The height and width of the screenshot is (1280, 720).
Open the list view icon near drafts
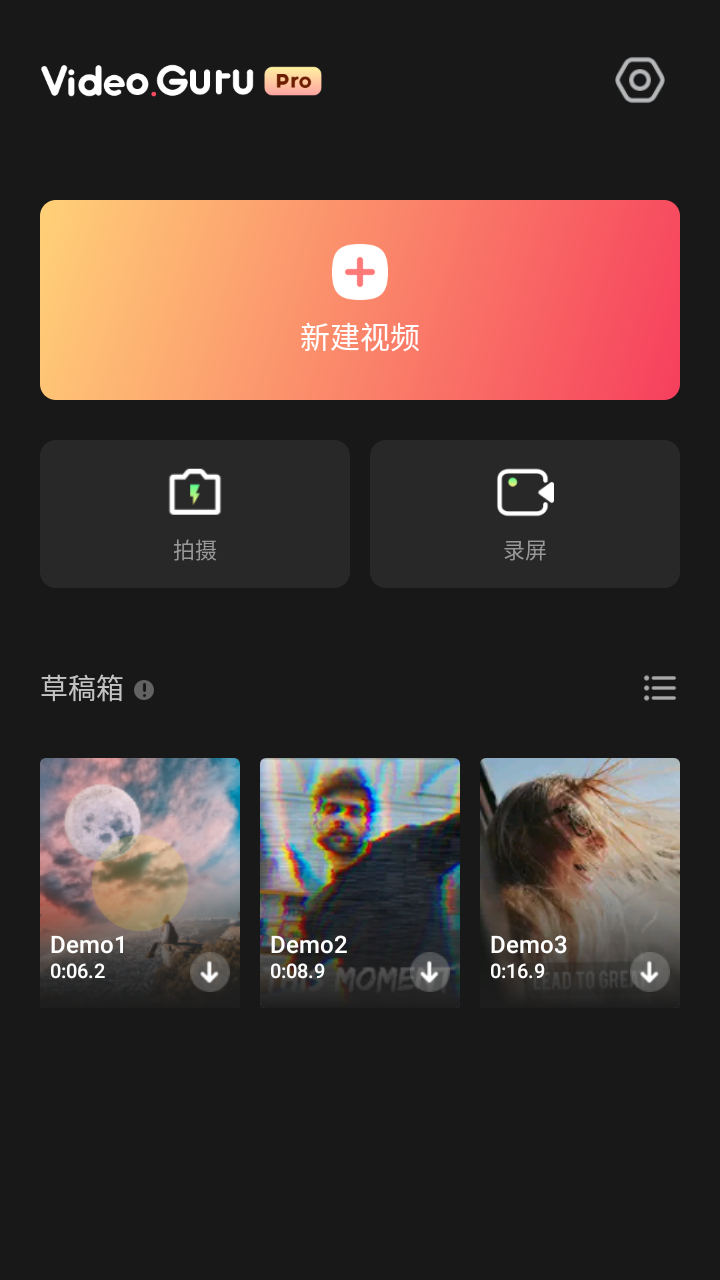pos(660,688)
